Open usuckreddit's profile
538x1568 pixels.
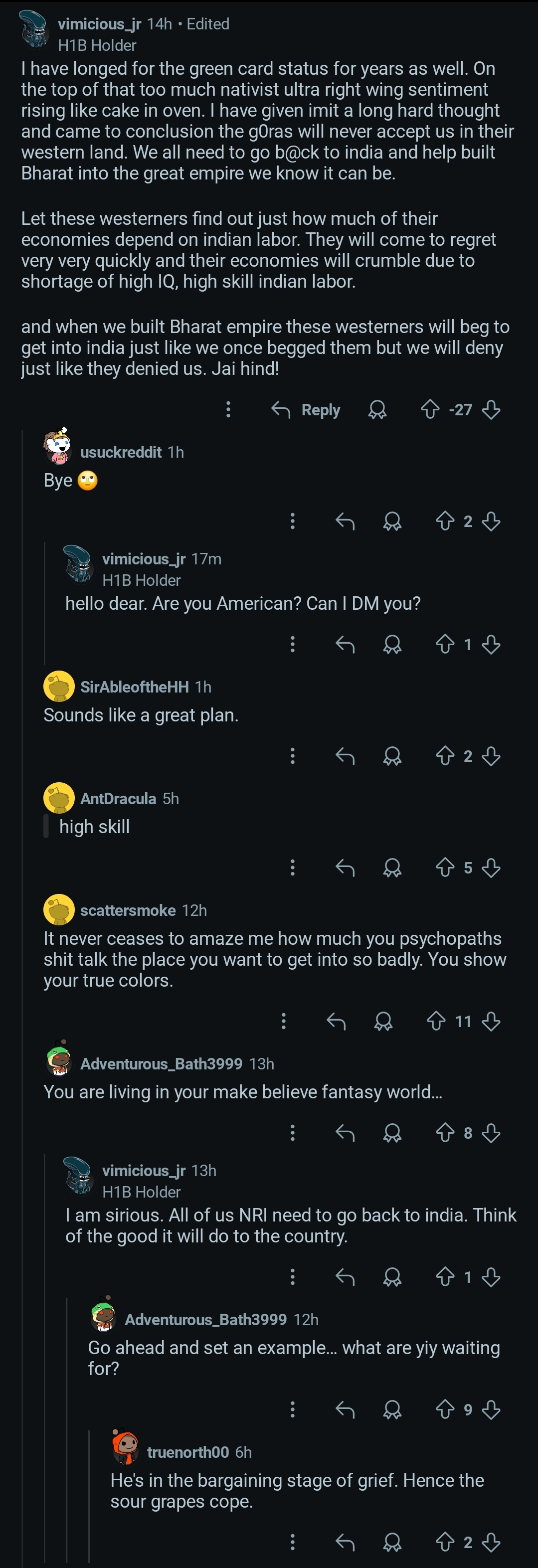pos(121,452)
